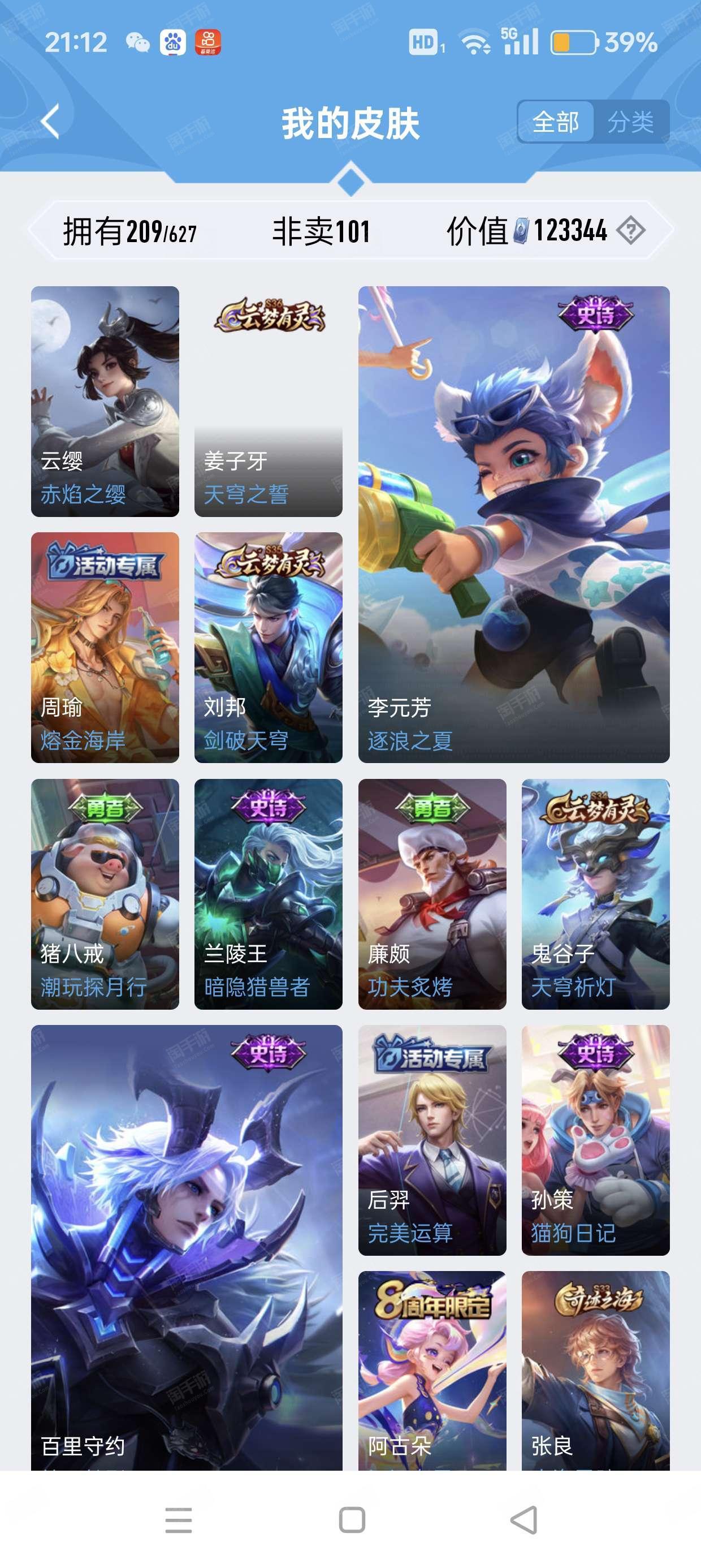Open 百里守约 skin card
The width and height of the screenshot is (701, 1568).
[x=187, y=1248]
